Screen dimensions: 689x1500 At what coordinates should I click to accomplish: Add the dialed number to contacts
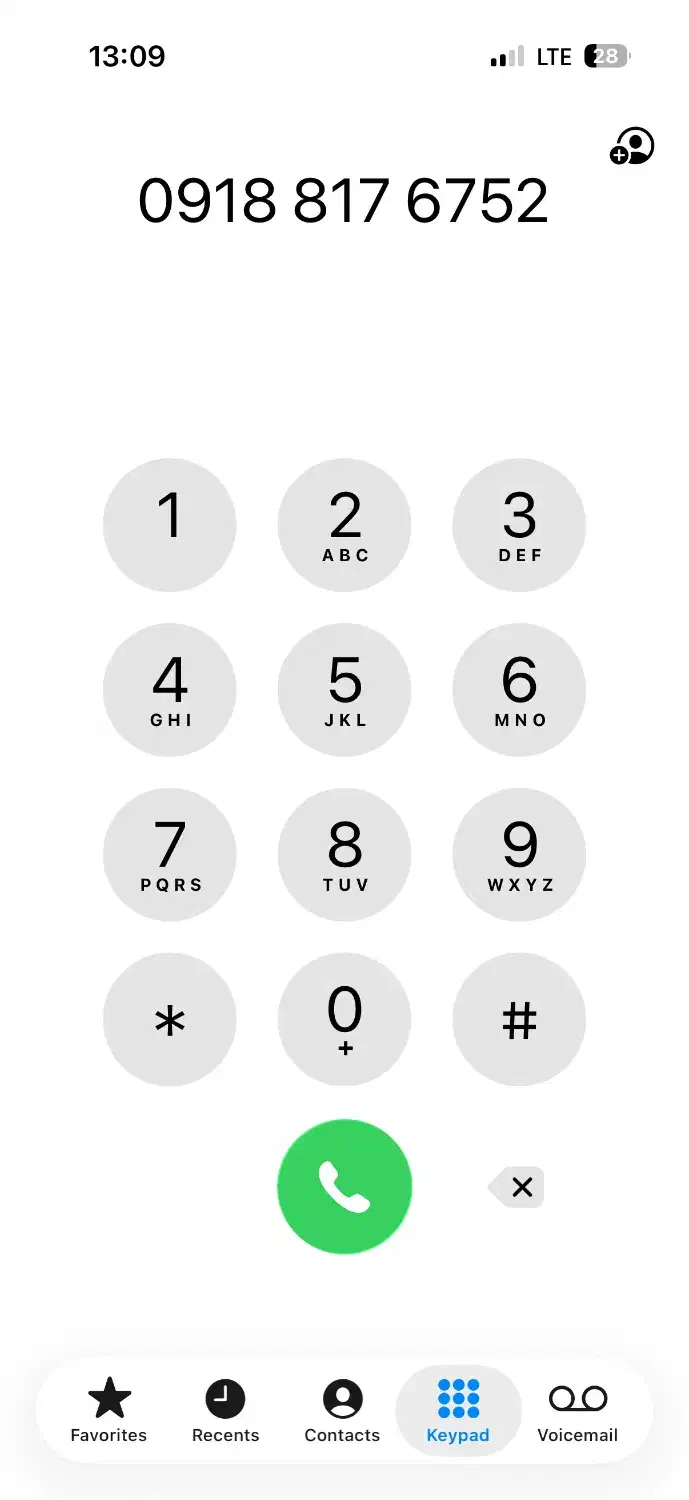pos(631,147)
